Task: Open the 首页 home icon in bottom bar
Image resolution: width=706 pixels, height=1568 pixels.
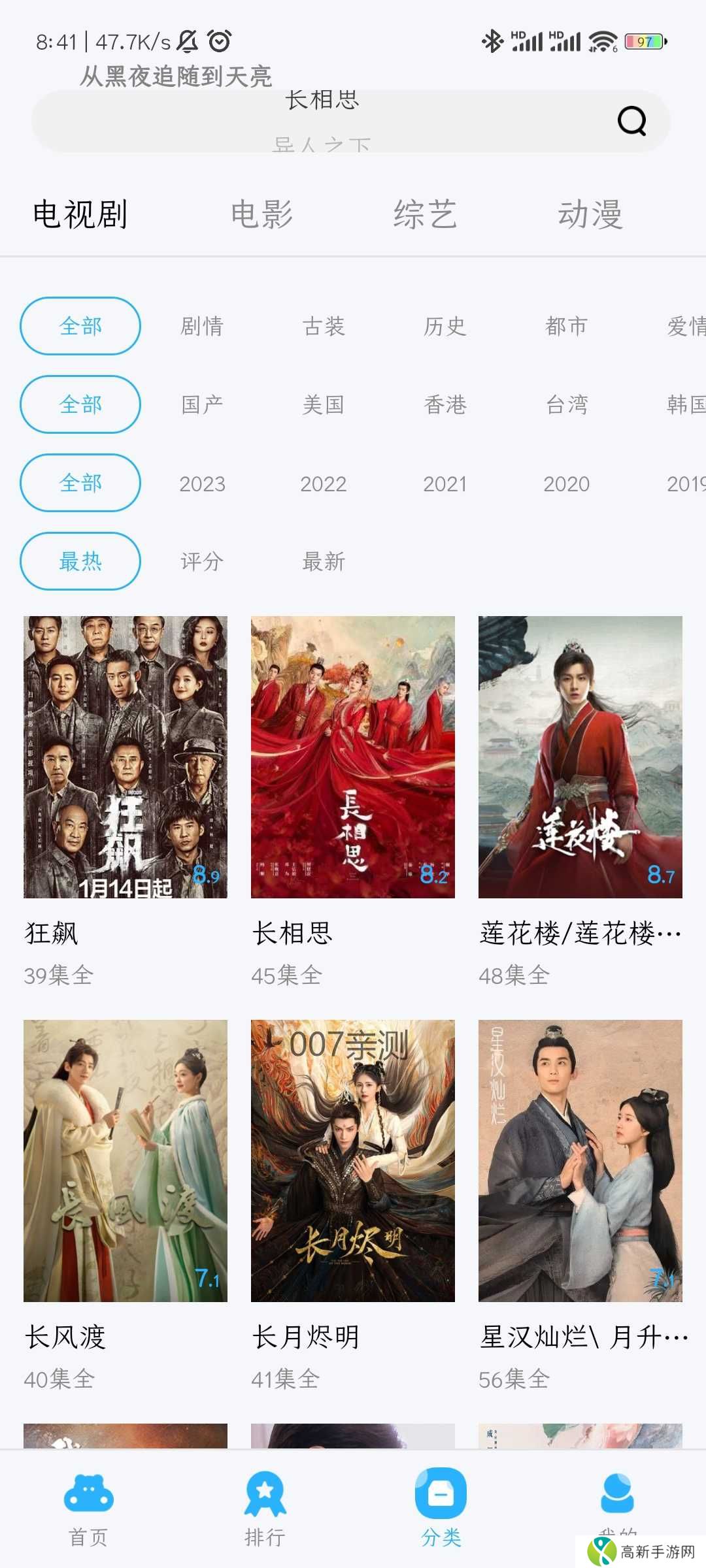Action: pos(87,1494)
